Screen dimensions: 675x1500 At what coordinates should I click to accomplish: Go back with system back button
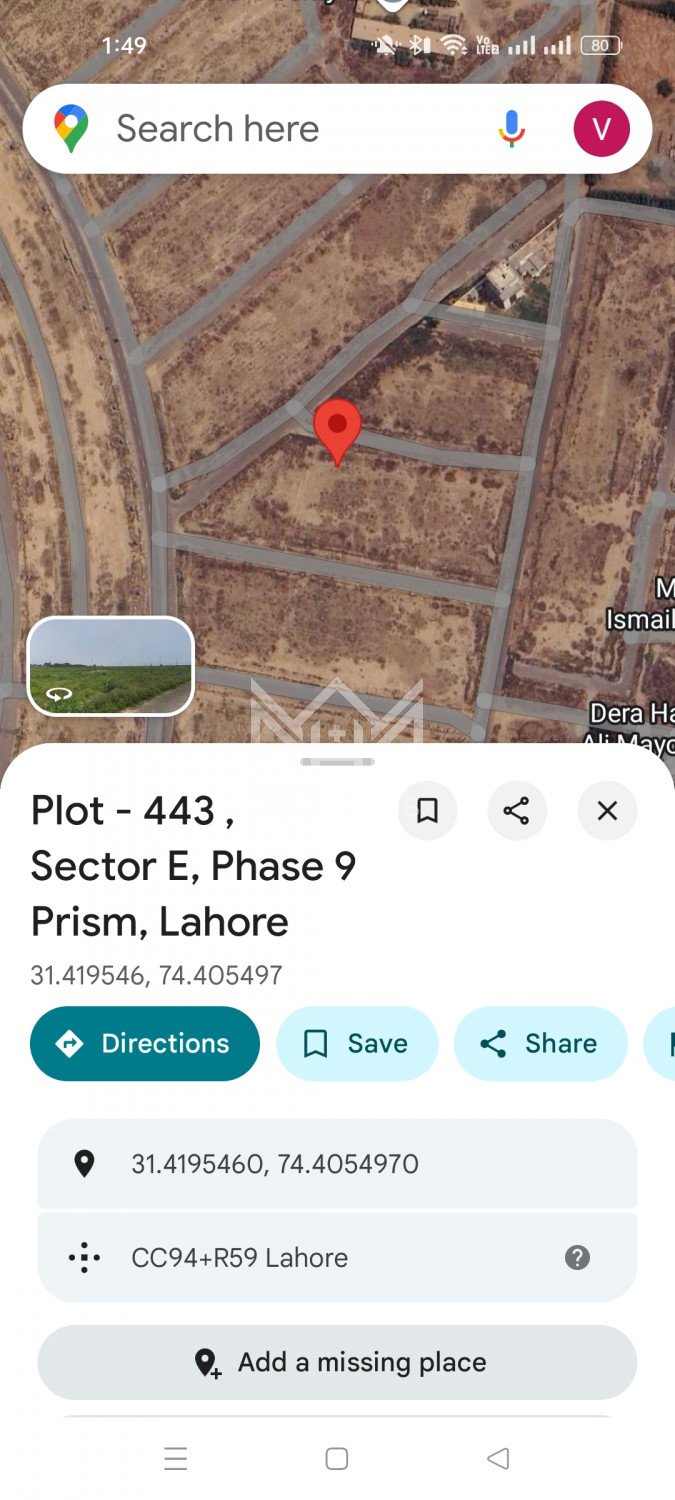(498, 1459)
